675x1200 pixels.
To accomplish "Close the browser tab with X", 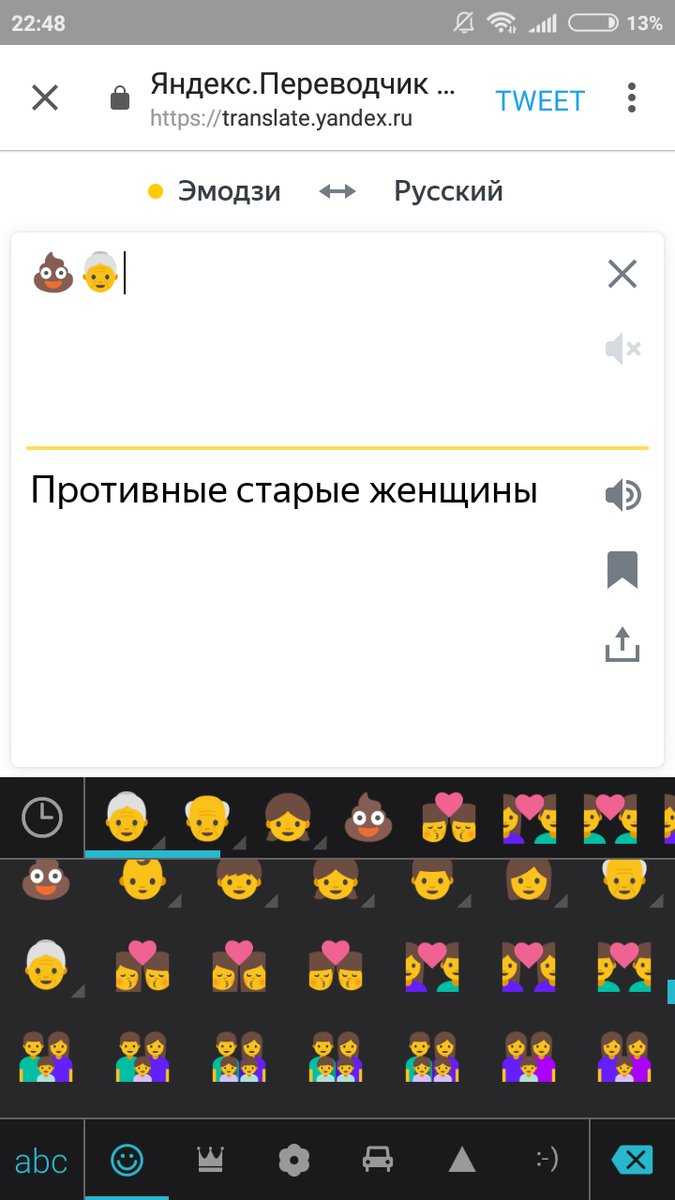I will pos(45,98).
